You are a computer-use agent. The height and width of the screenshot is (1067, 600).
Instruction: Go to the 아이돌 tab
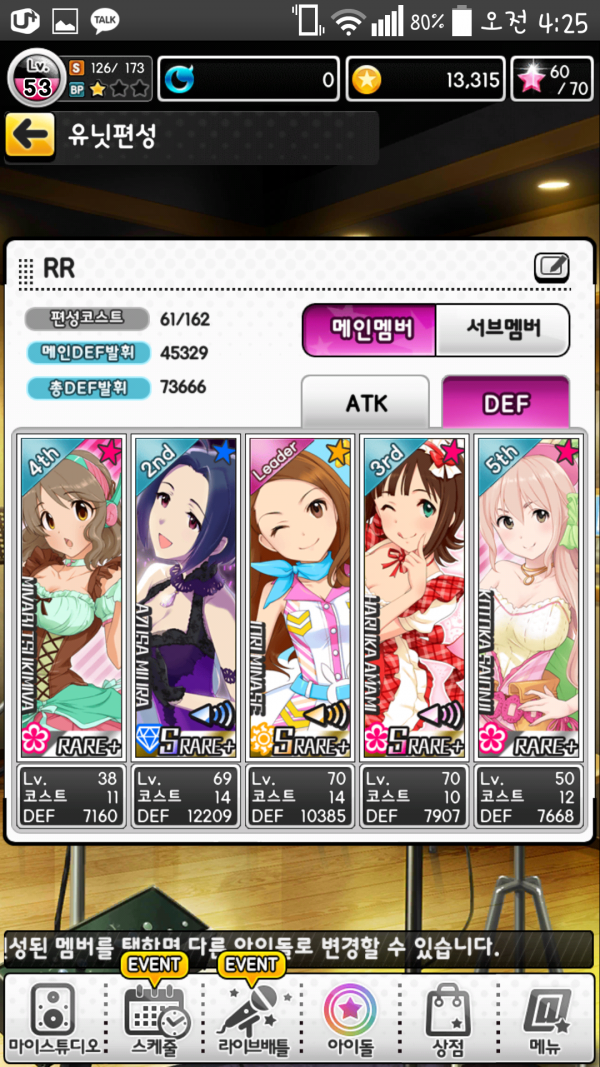point(350,1019)
